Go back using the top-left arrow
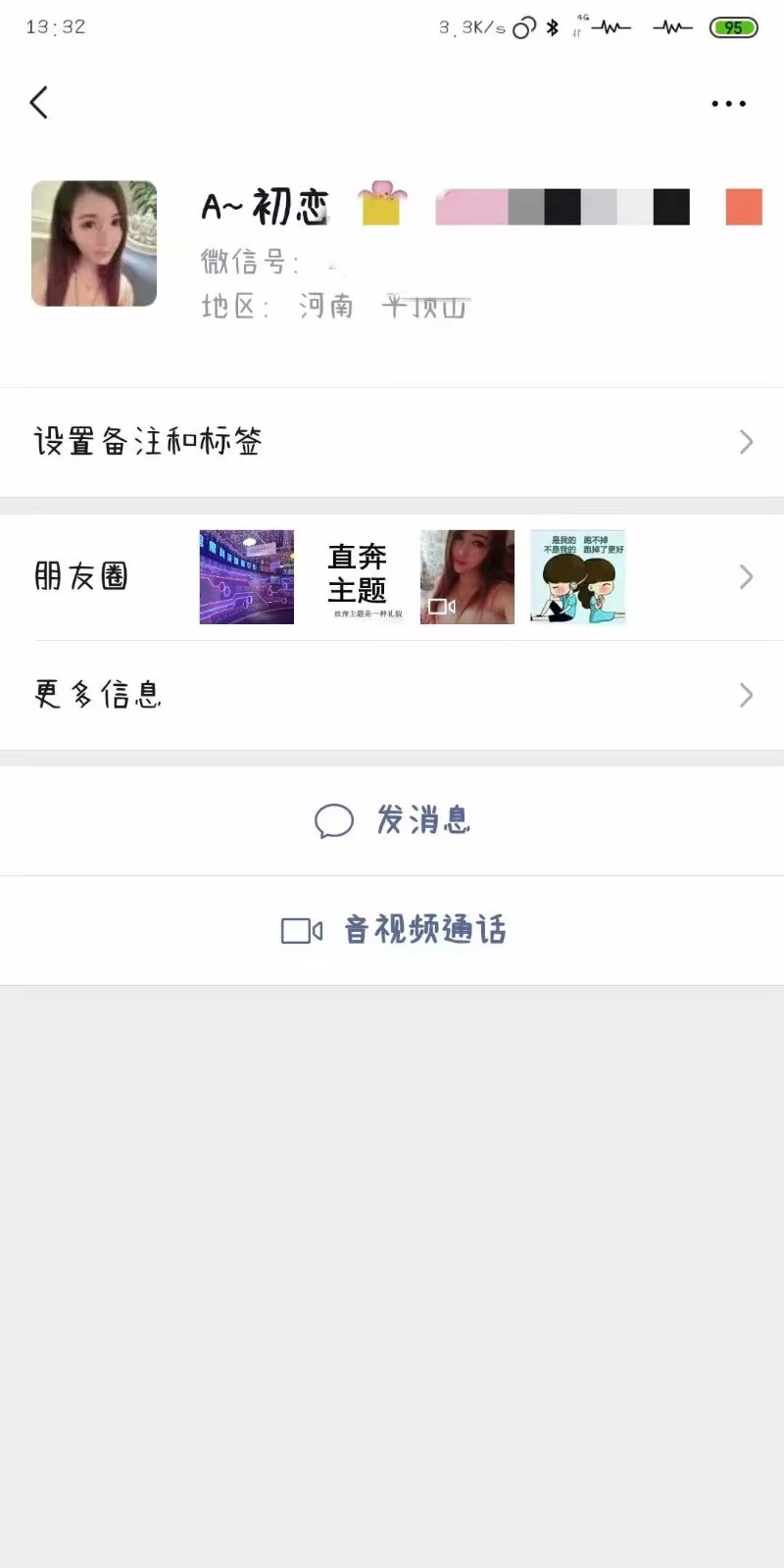 [39, 102]
